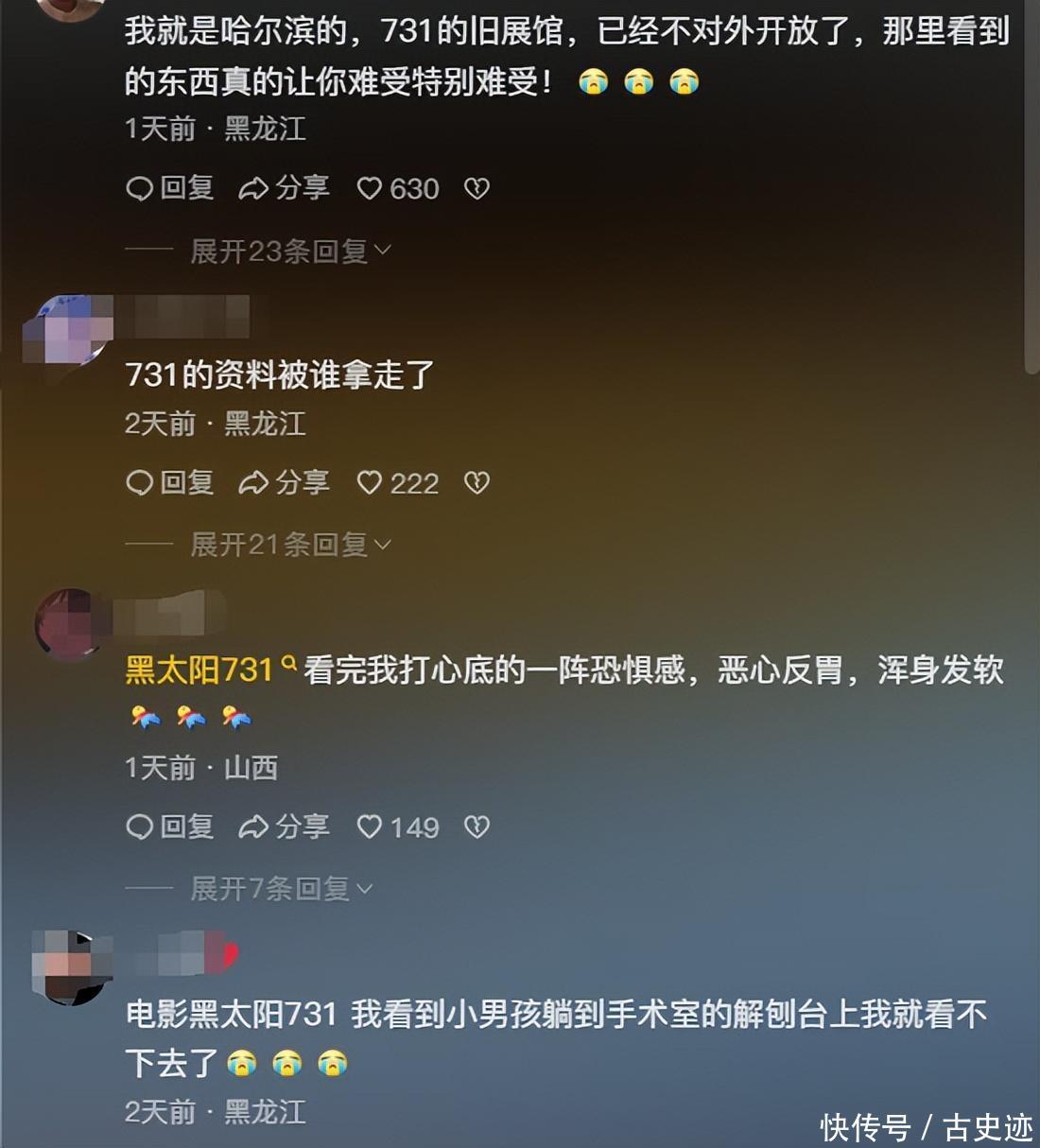Share the comment with 630 likes

point(284,188)
